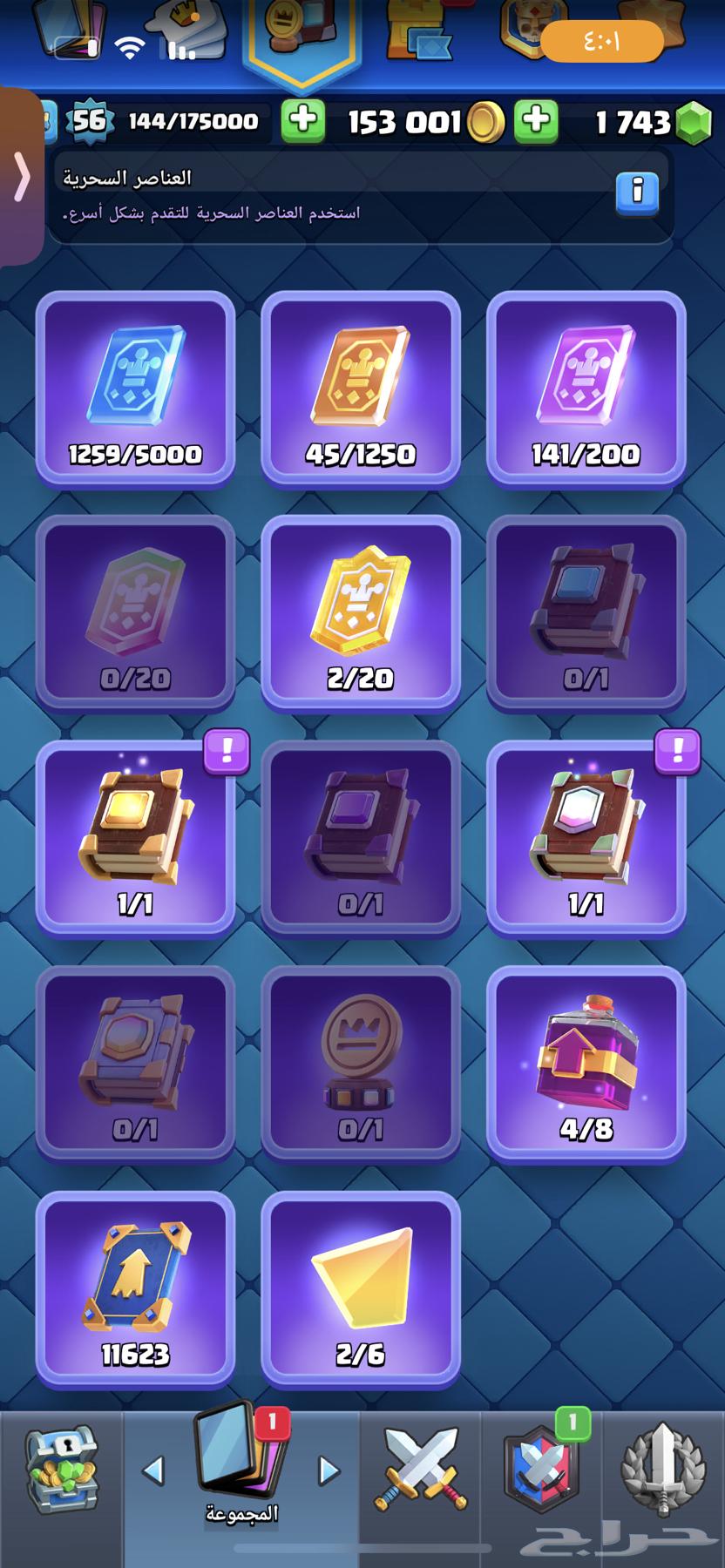
Task: Select the yellow evolution shard 2/6
Action: pyautogui.click(x=361, y=1288)
